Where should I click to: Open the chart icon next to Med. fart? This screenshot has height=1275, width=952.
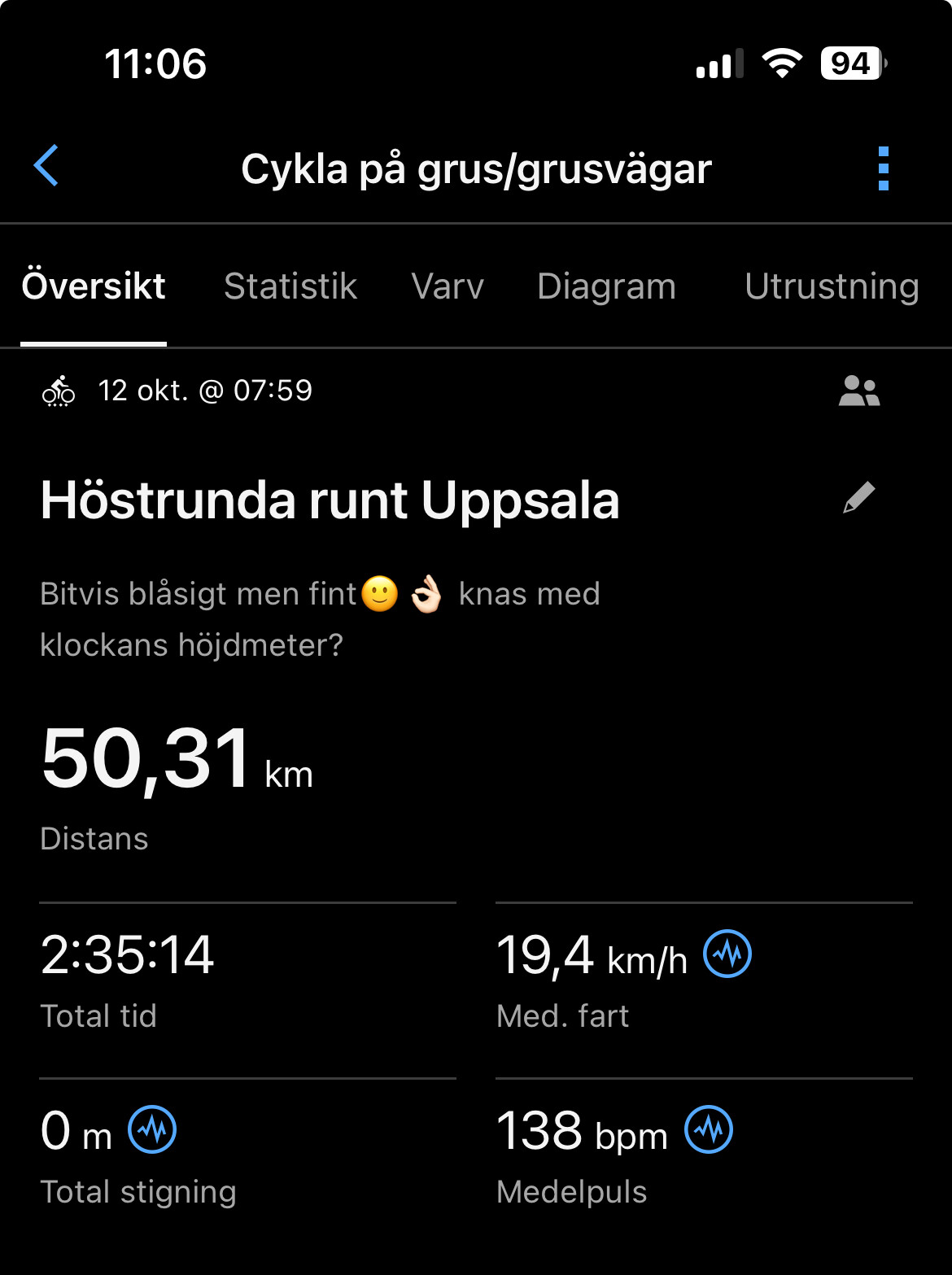click(x=727, y=954)
